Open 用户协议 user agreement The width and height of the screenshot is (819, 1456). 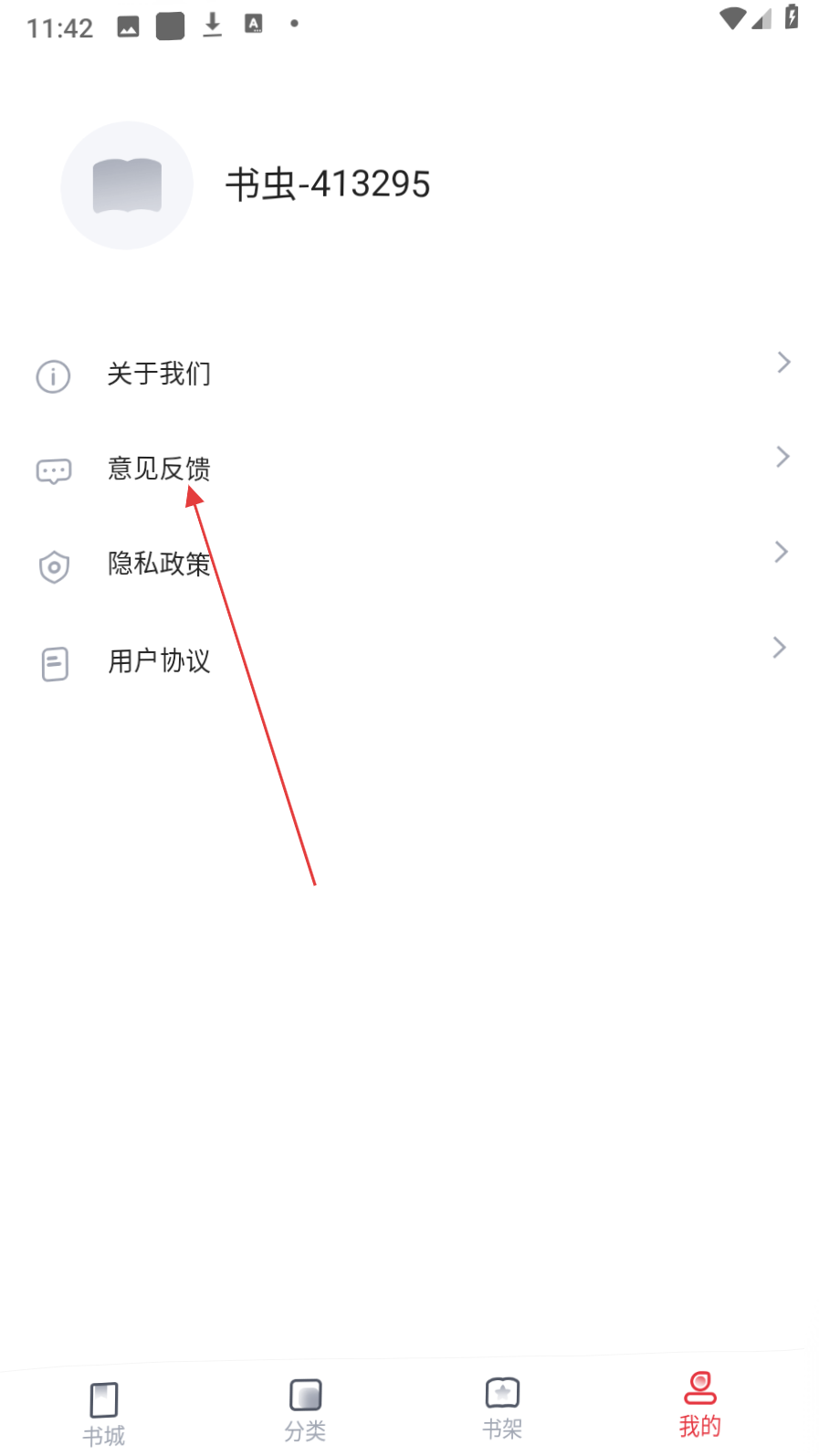159,660
